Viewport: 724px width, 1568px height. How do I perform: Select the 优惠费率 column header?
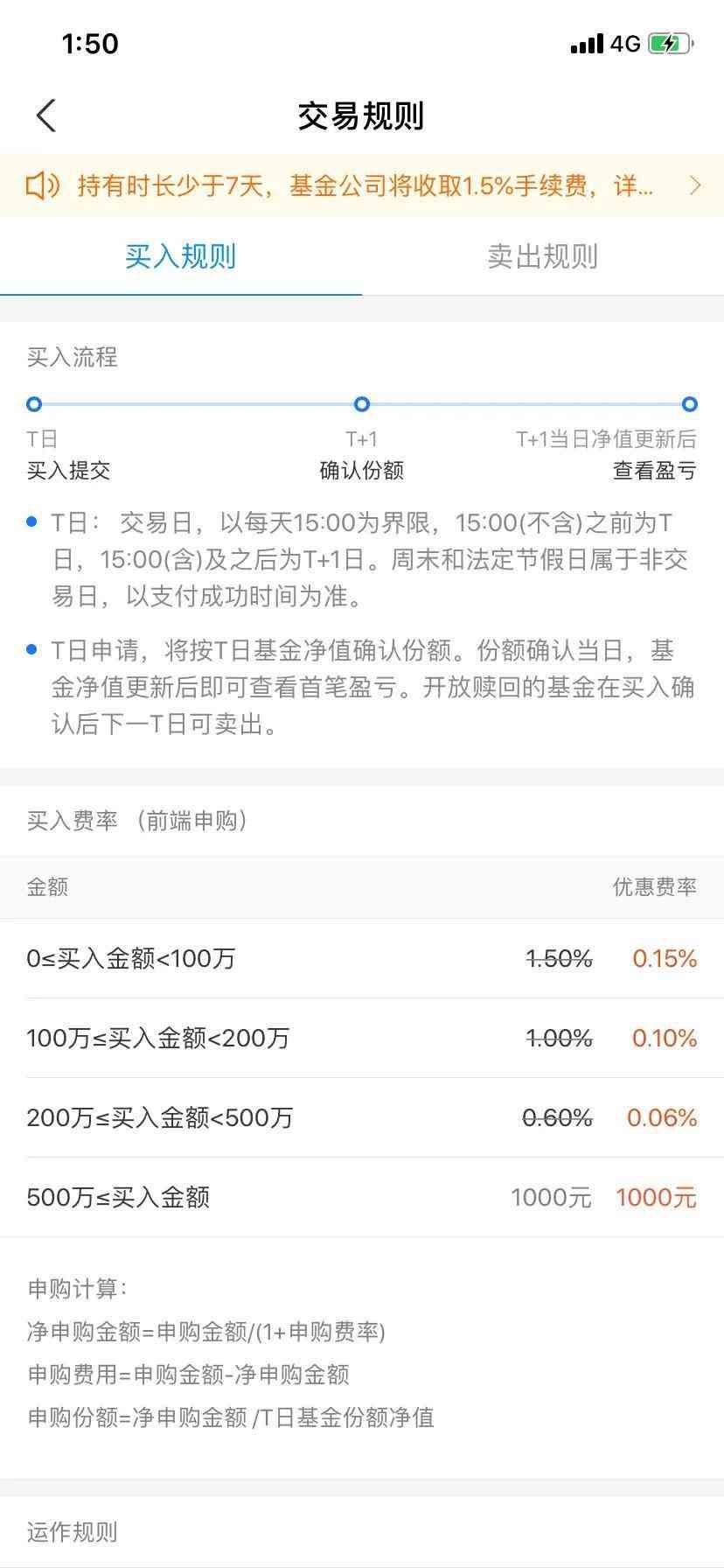[654, 887]
